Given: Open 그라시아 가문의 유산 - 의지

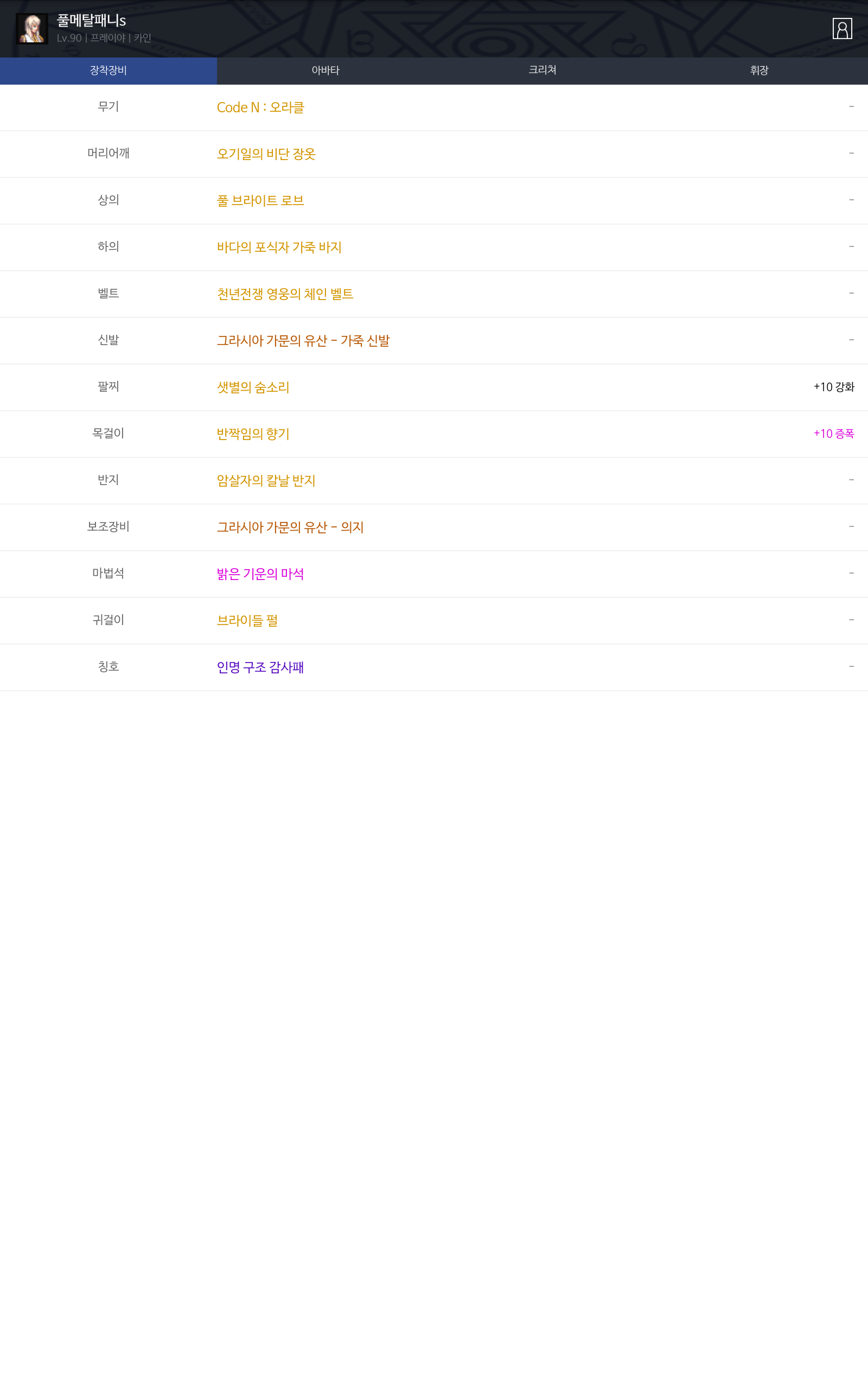Looking at the screenshot, I should point(290,527).
